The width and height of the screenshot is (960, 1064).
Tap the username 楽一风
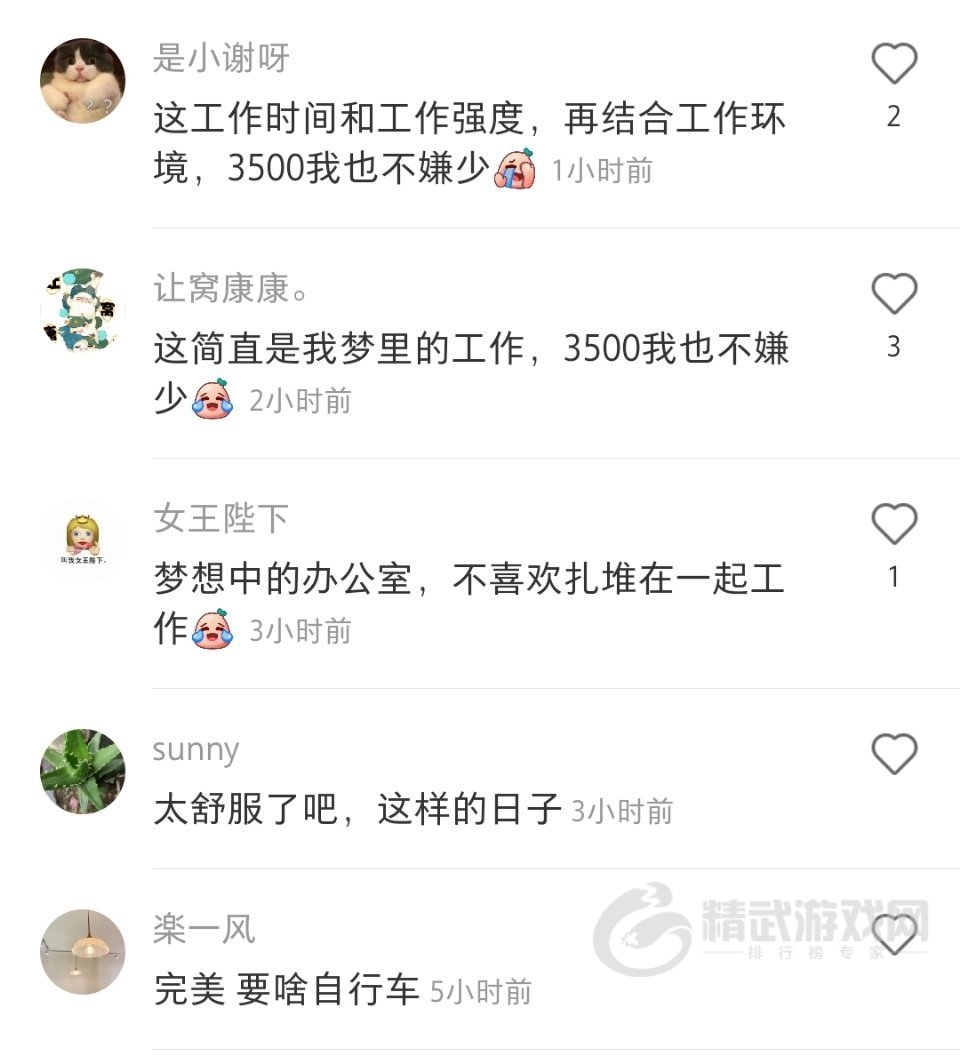coord(204,928)
